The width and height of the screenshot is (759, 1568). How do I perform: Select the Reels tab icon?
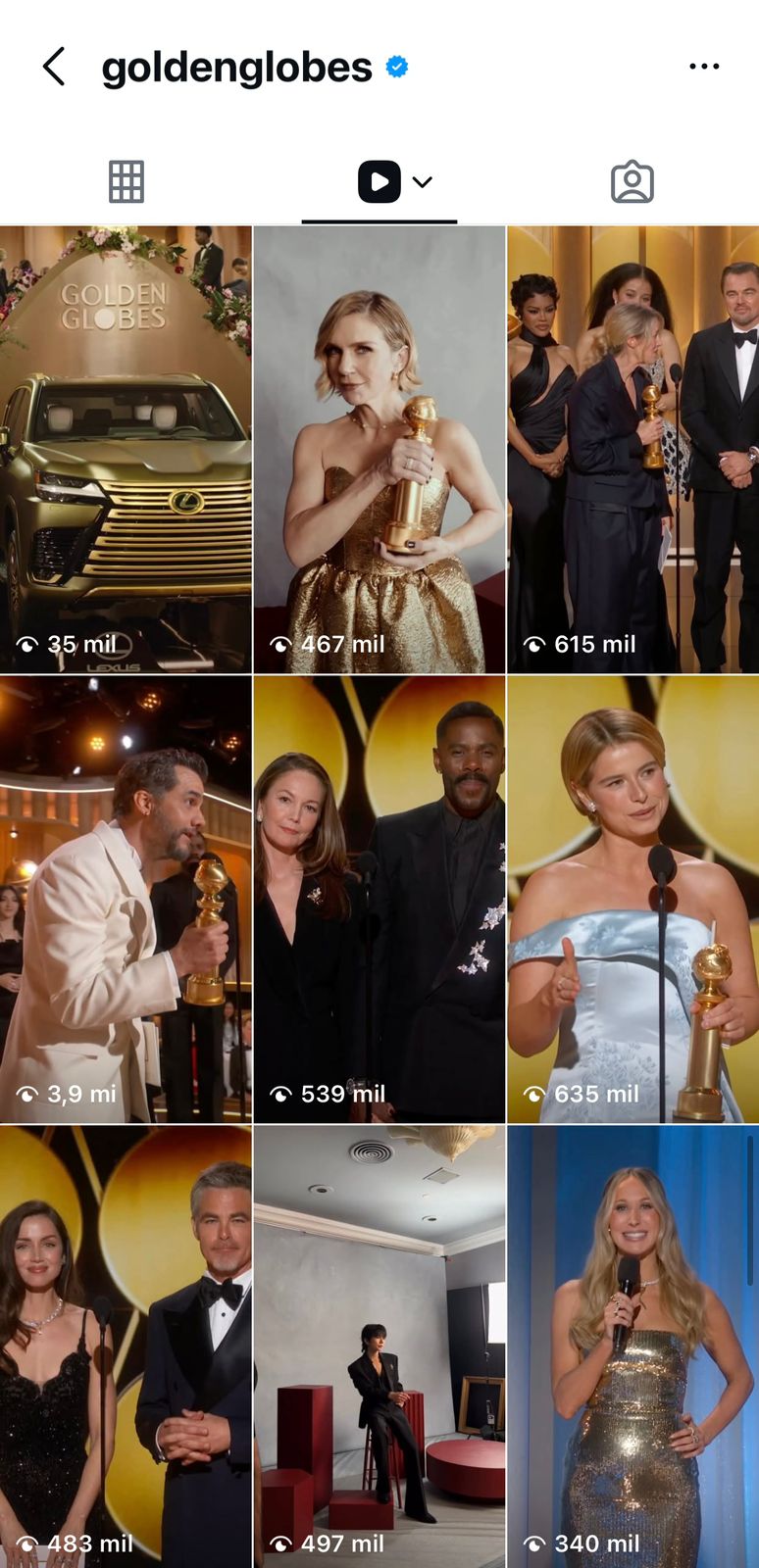[379, 181]
